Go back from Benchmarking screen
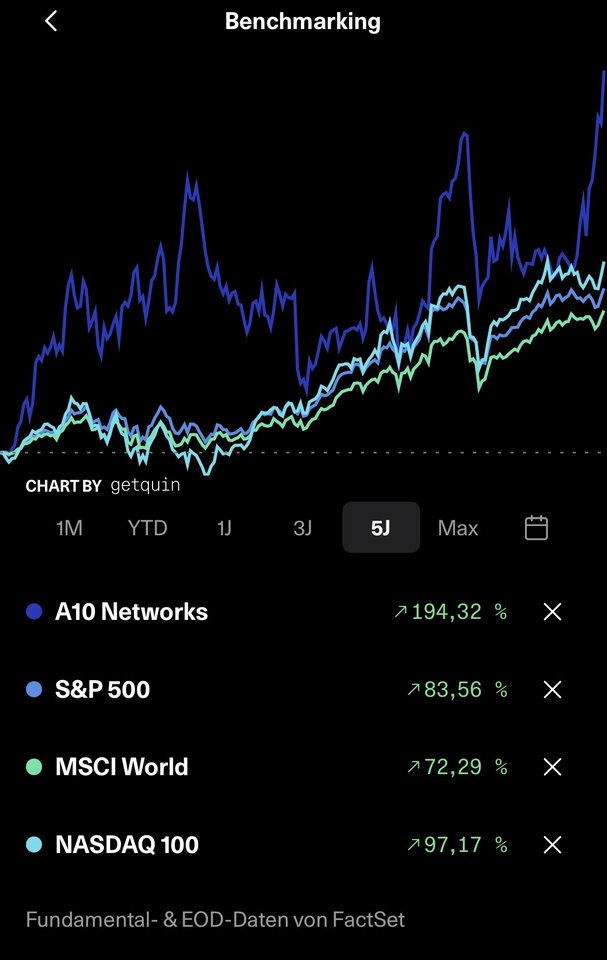Image resolution: width=607 pixels, height=960 pixels. point(51,21)
